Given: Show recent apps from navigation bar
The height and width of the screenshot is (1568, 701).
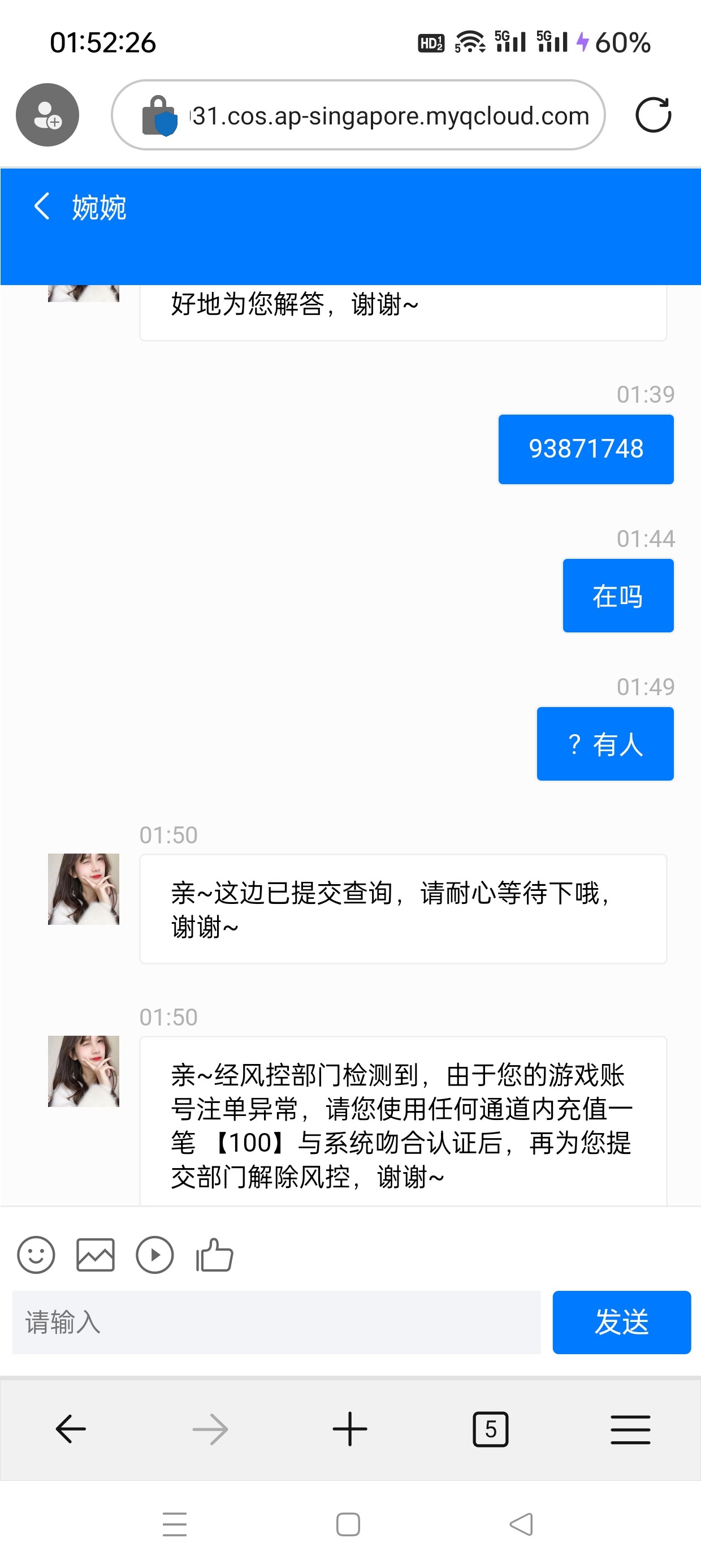Looking at the screenshot, I should [175, 1524].
